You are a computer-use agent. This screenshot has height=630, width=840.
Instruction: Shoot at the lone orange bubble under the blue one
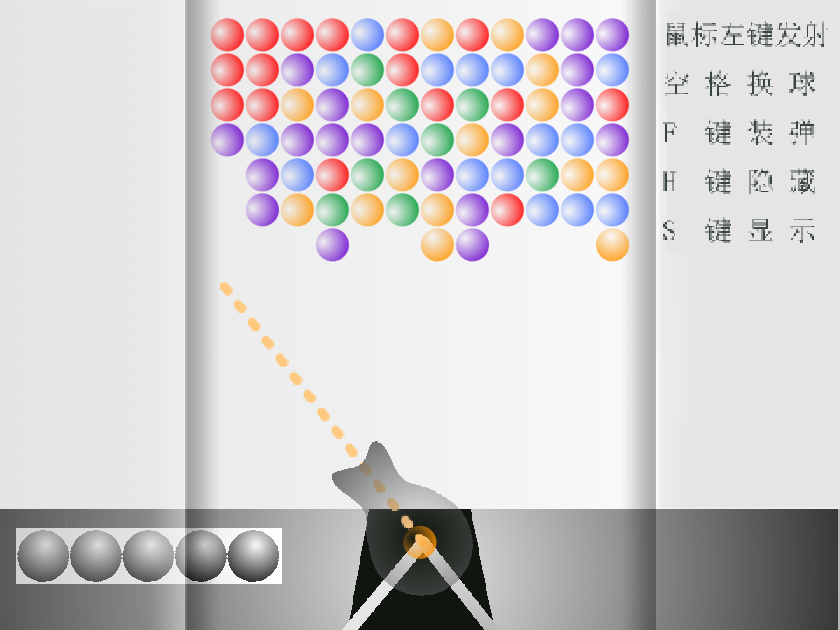pos(612,244)
